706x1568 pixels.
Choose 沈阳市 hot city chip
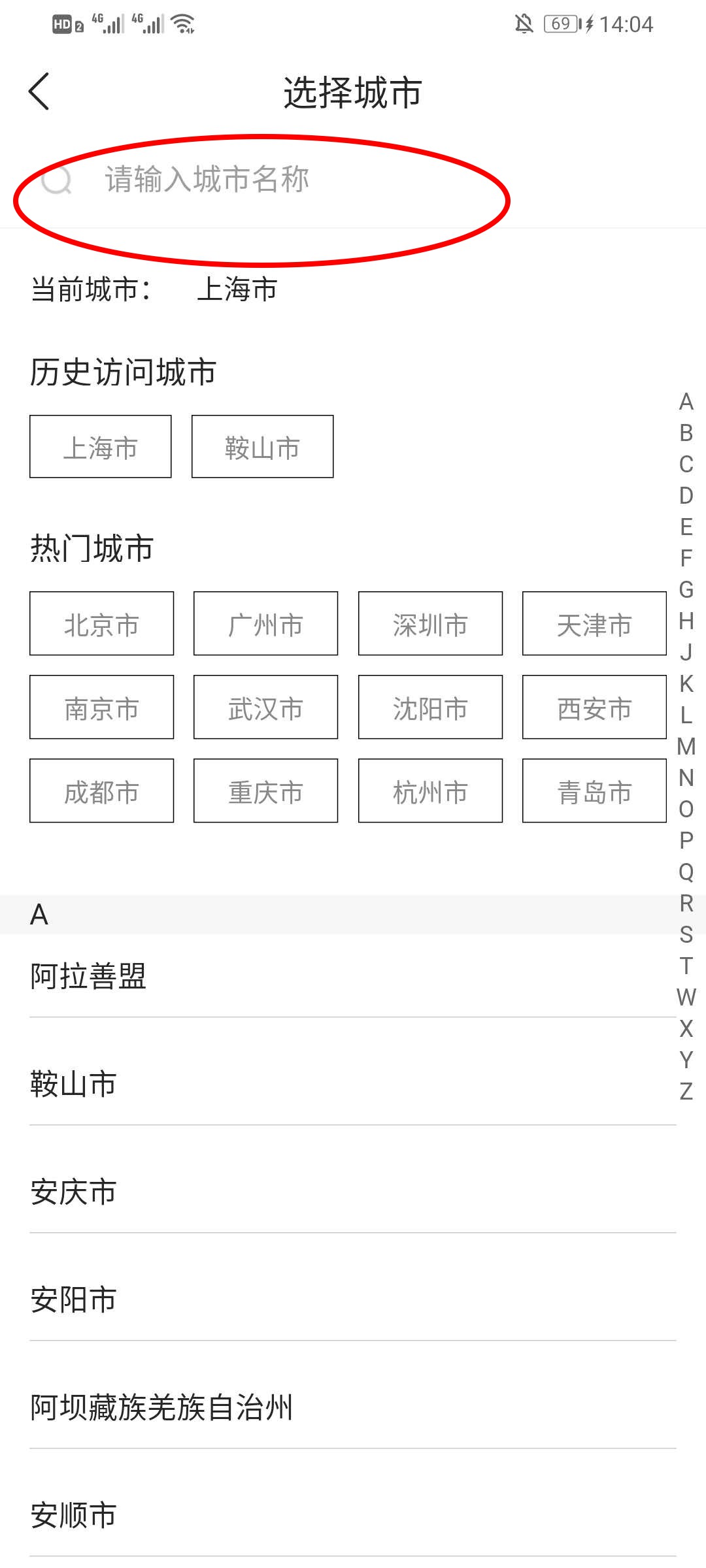pos(430,708)
